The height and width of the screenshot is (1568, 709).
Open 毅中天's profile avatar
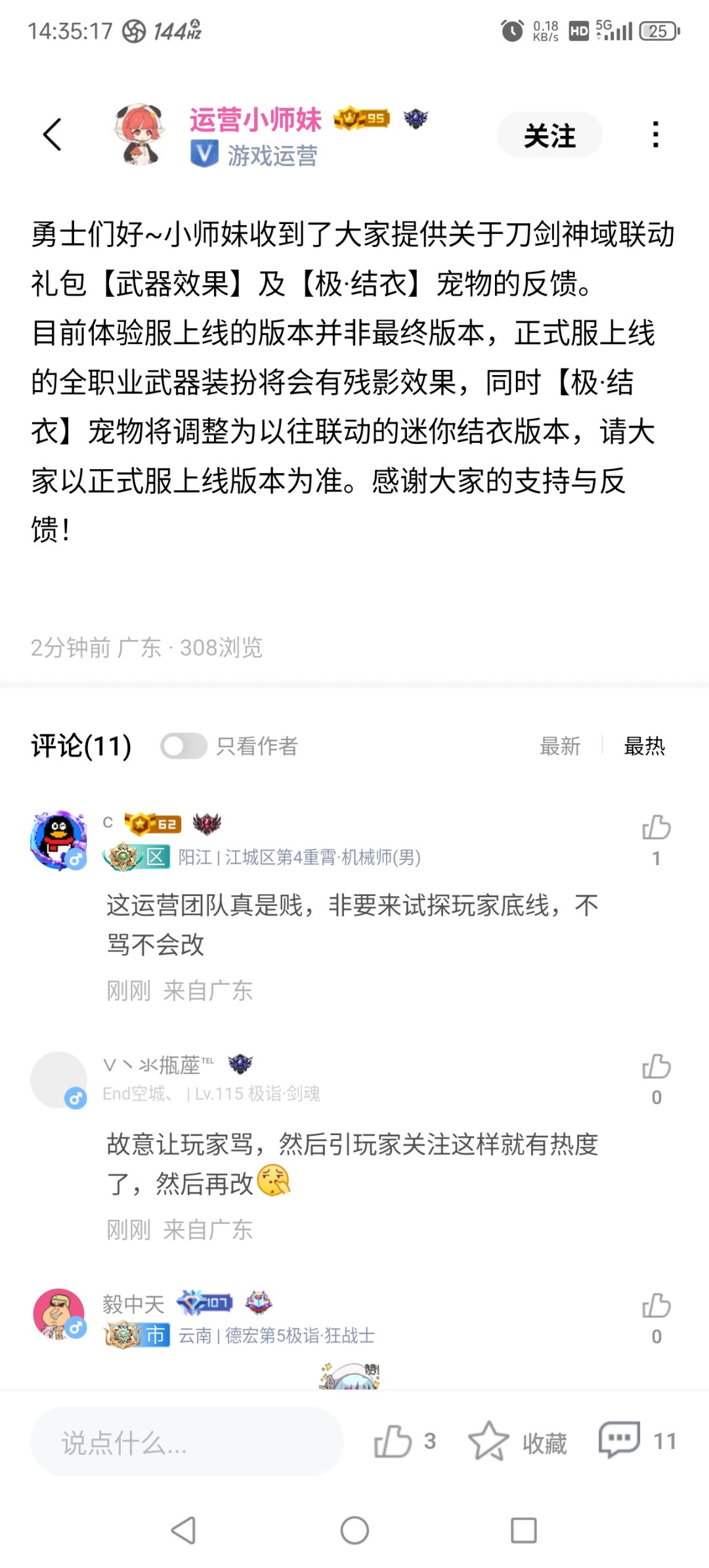(59, 1314)
